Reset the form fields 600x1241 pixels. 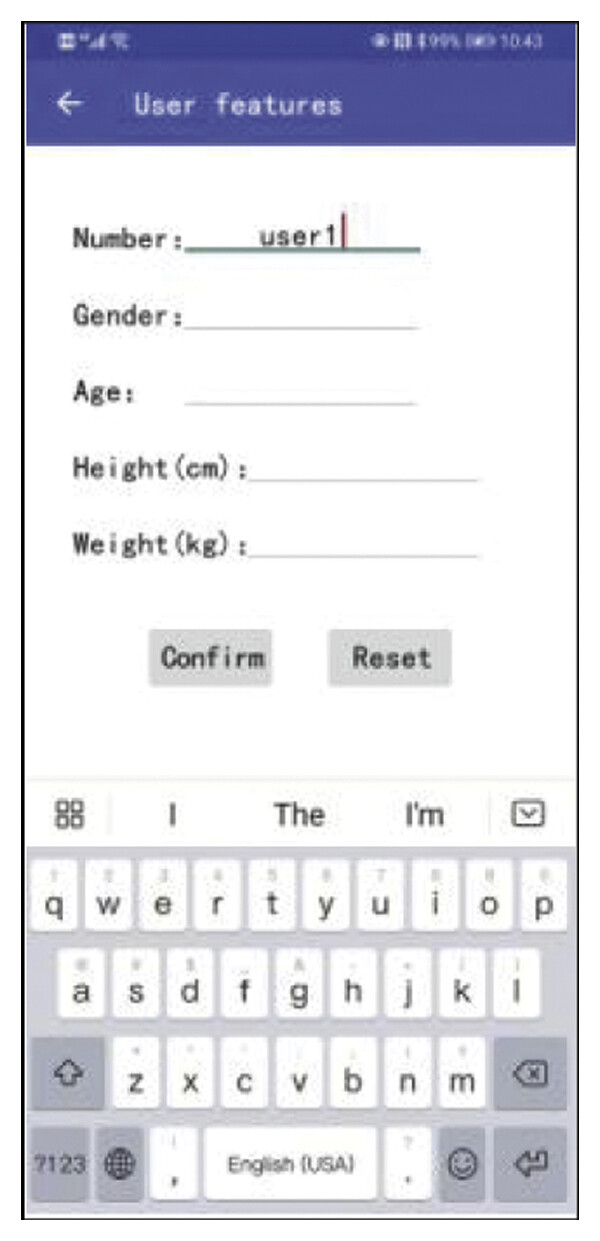click(x=390, y=658)
